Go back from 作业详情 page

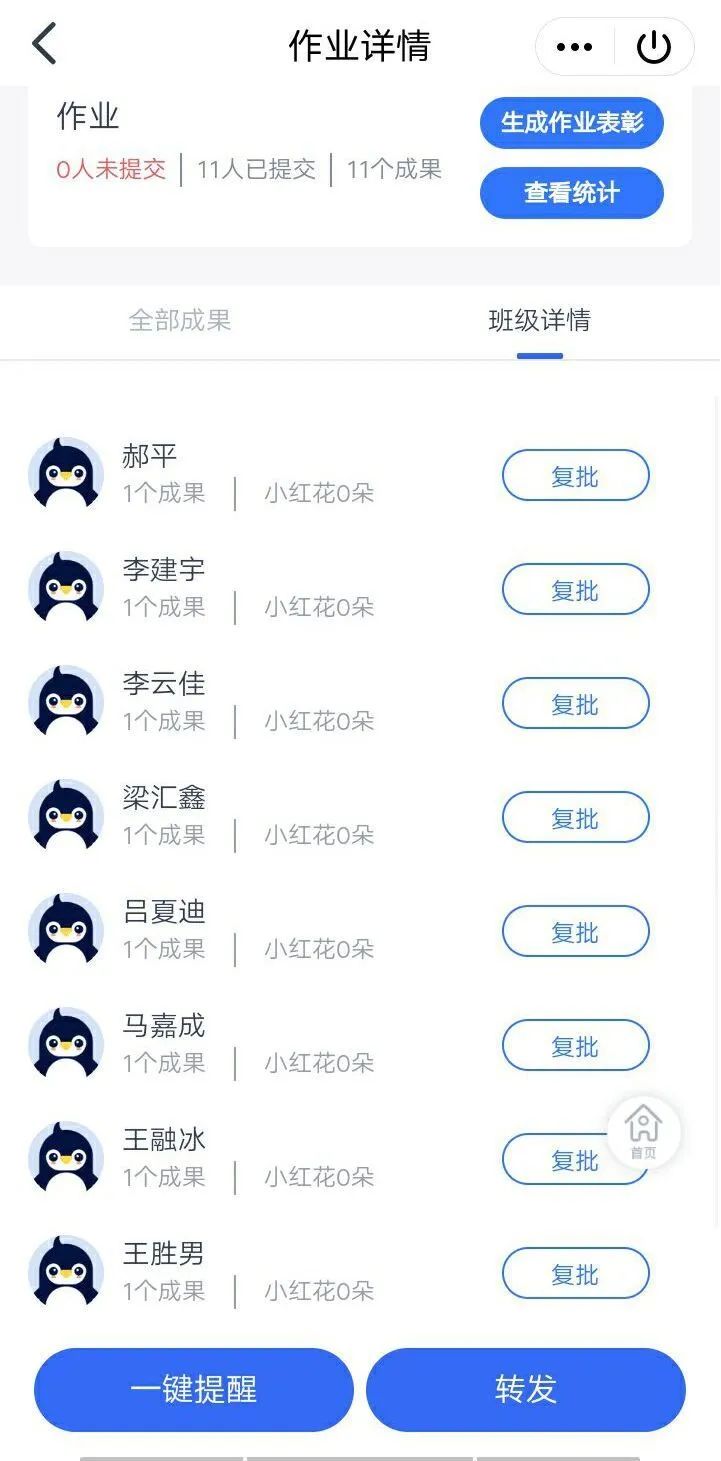pos(45,46)
